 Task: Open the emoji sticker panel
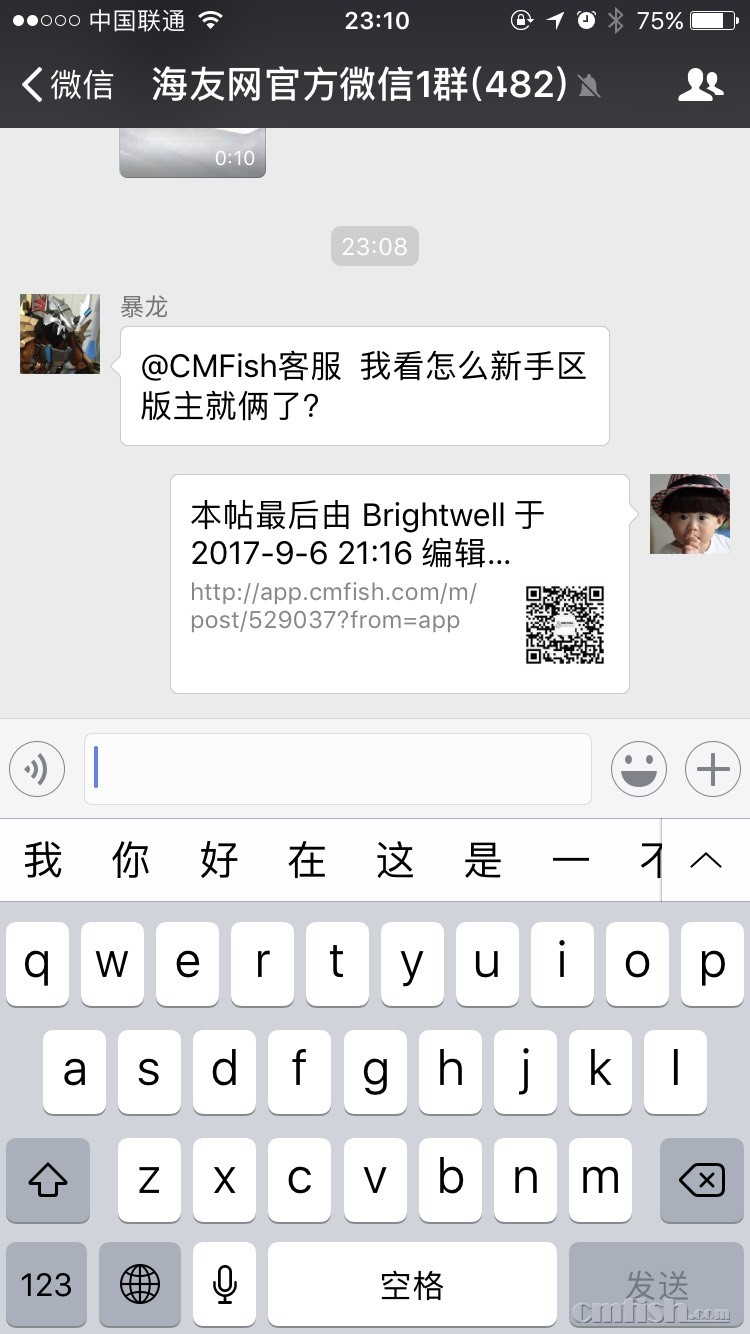639,769
